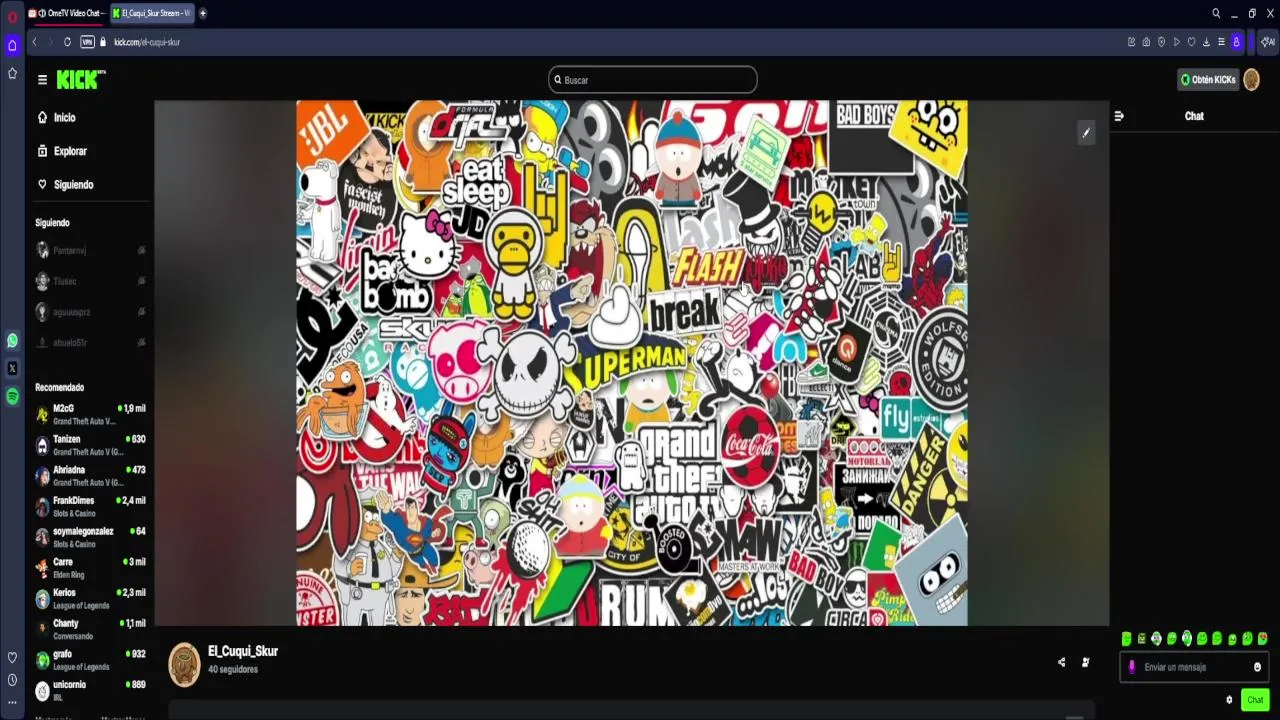Open the profile avatar menu
The width and height of the screenshot is (1280, 720).
tap(1251, 80)
